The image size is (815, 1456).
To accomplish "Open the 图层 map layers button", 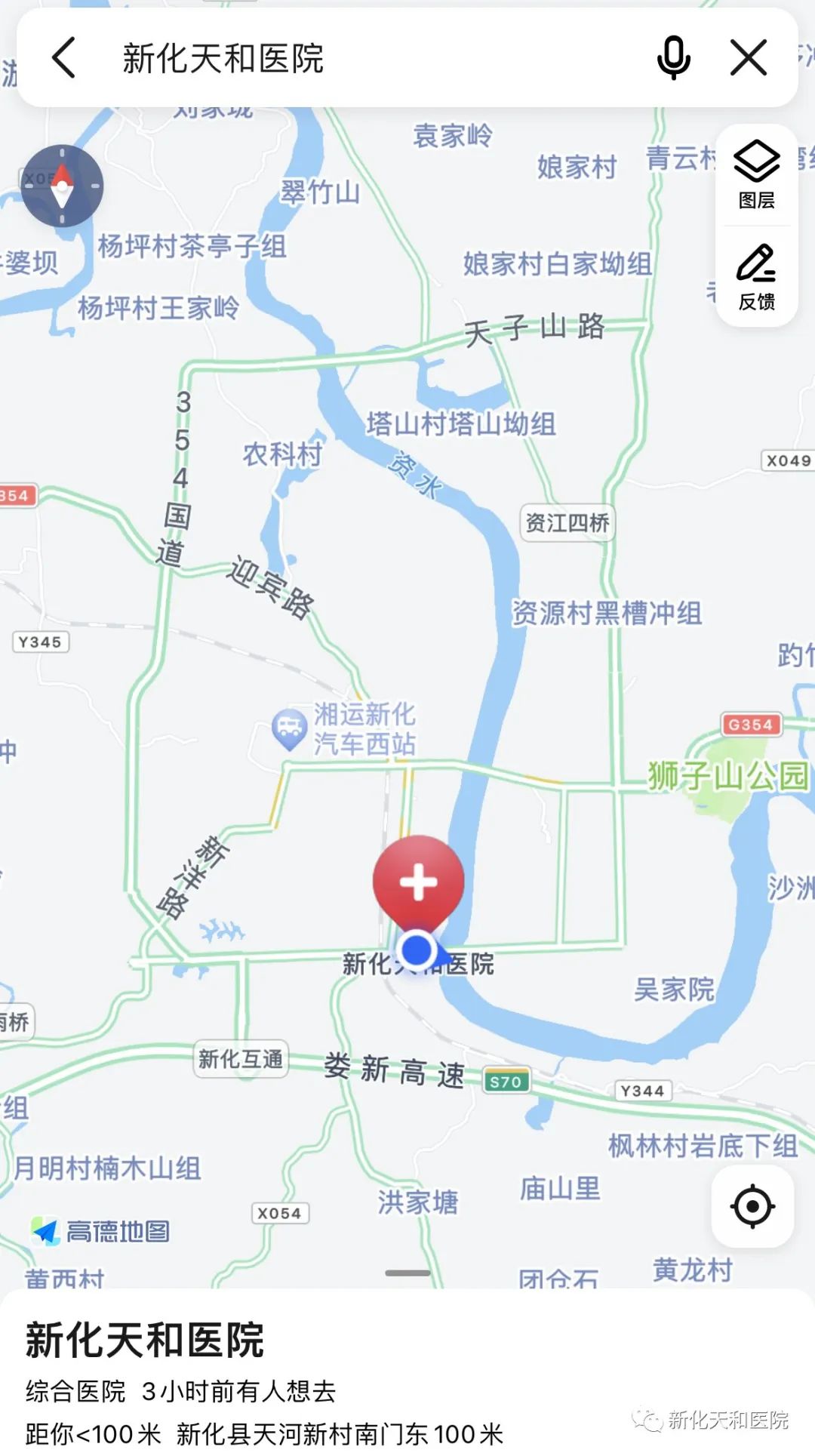I will coord(757,175).
